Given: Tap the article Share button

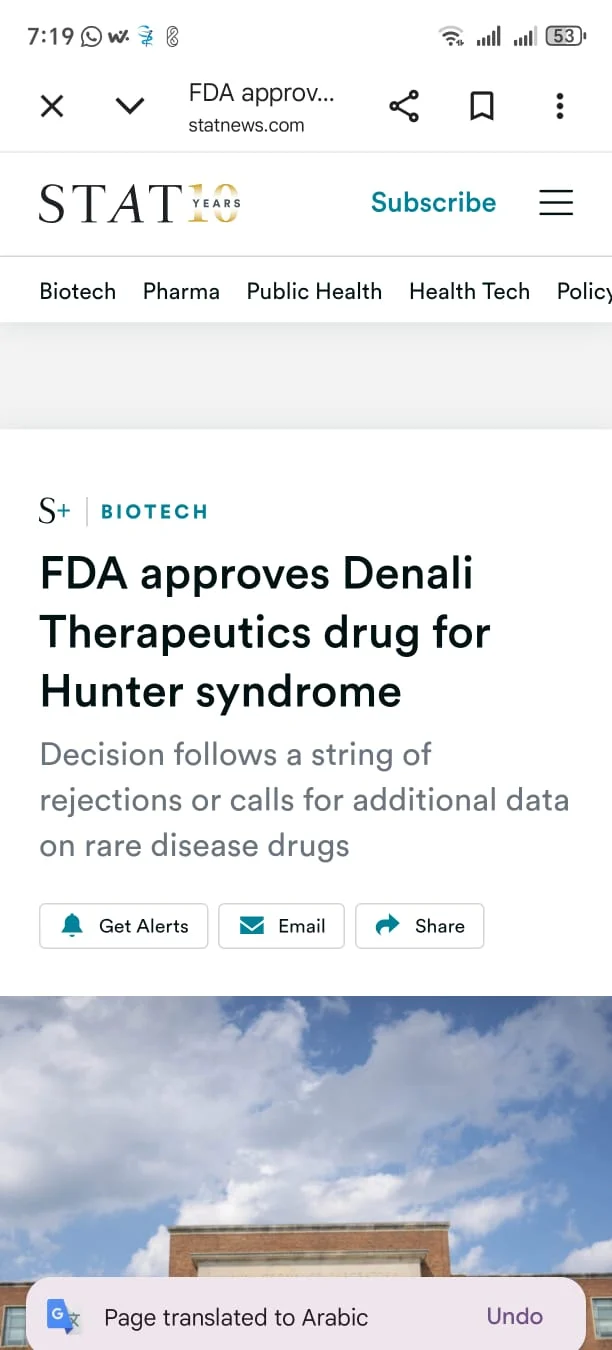Looking at the screenshot, I should click(420, 926).
